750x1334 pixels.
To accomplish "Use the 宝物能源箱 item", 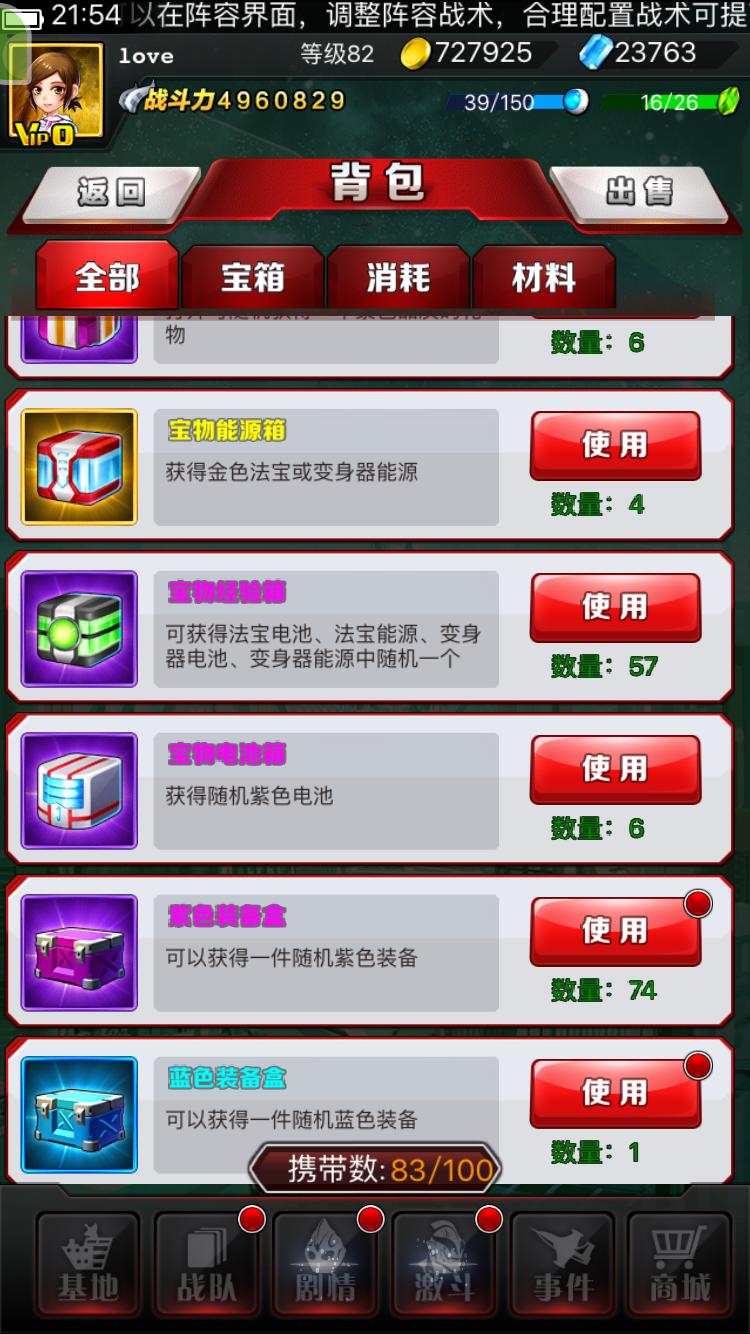I will point(615,445).
